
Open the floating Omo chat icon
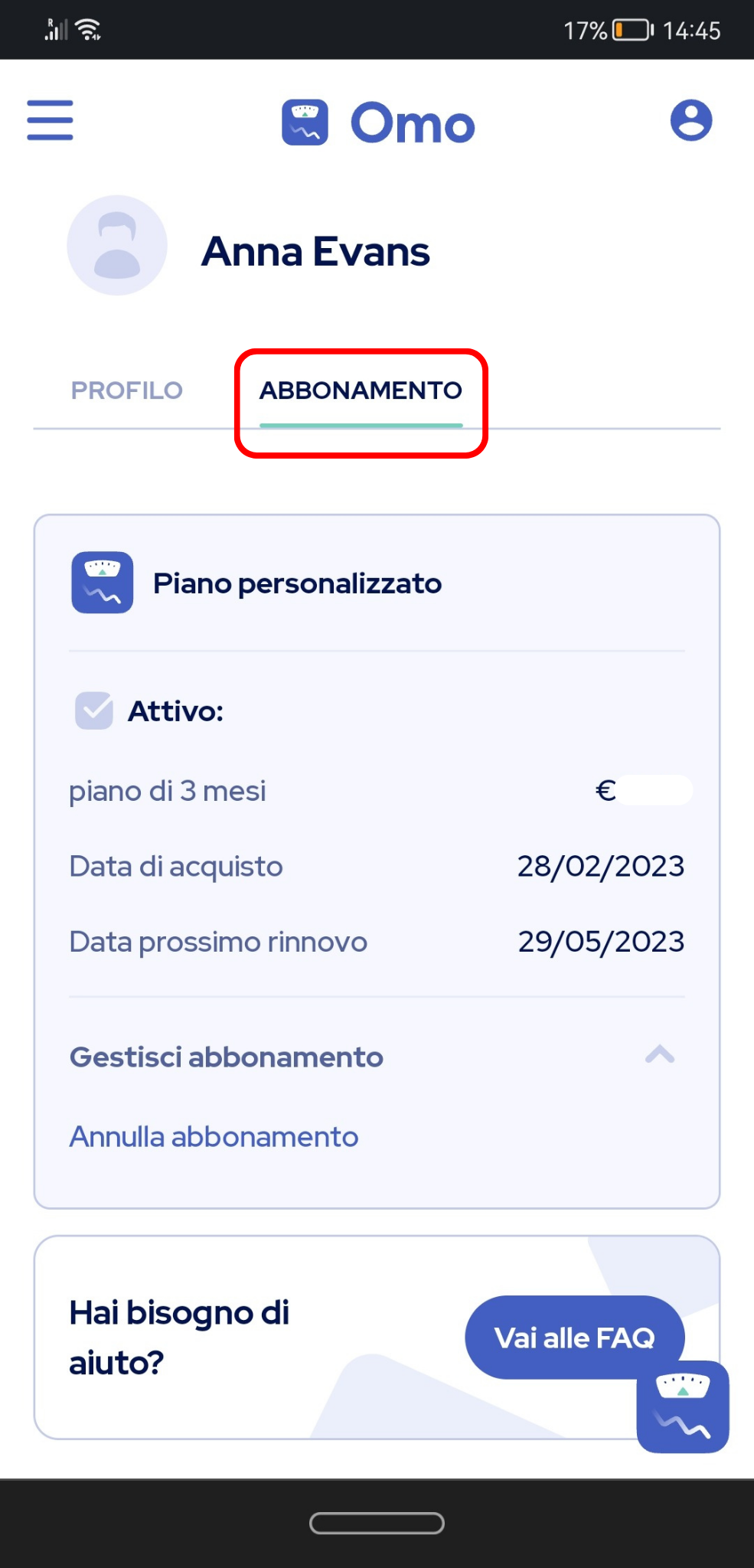[x=683, y=1406]
